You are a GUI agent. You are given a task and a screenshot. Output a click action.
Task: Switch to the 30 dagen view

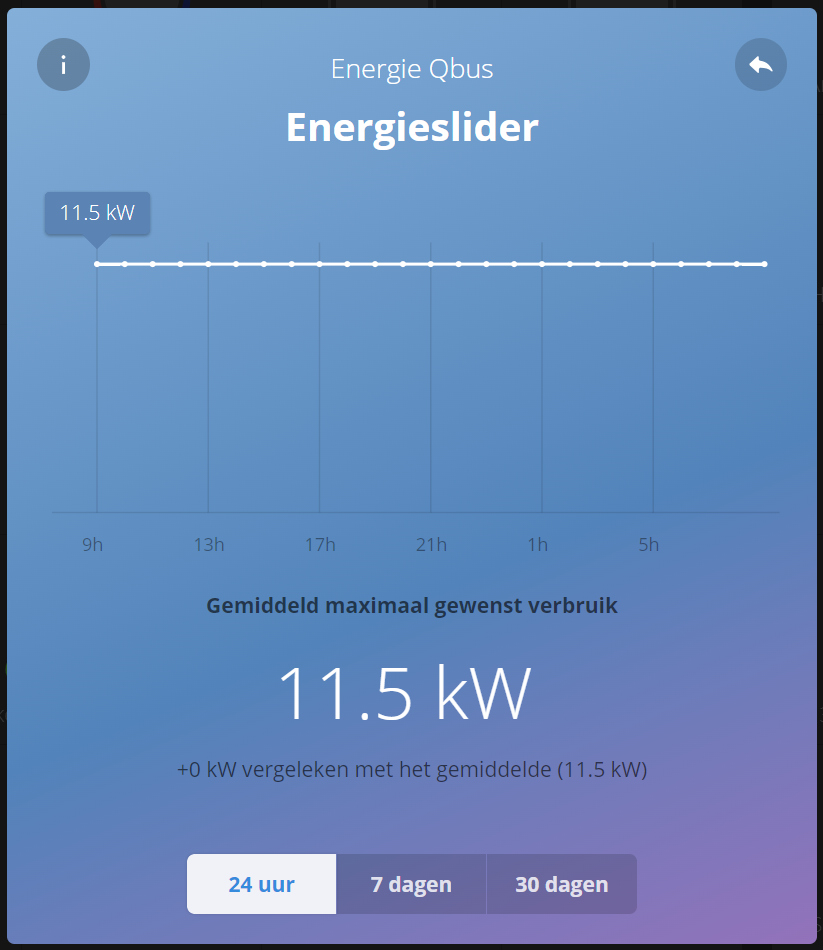pyautogui.click(x=561, y=884)
